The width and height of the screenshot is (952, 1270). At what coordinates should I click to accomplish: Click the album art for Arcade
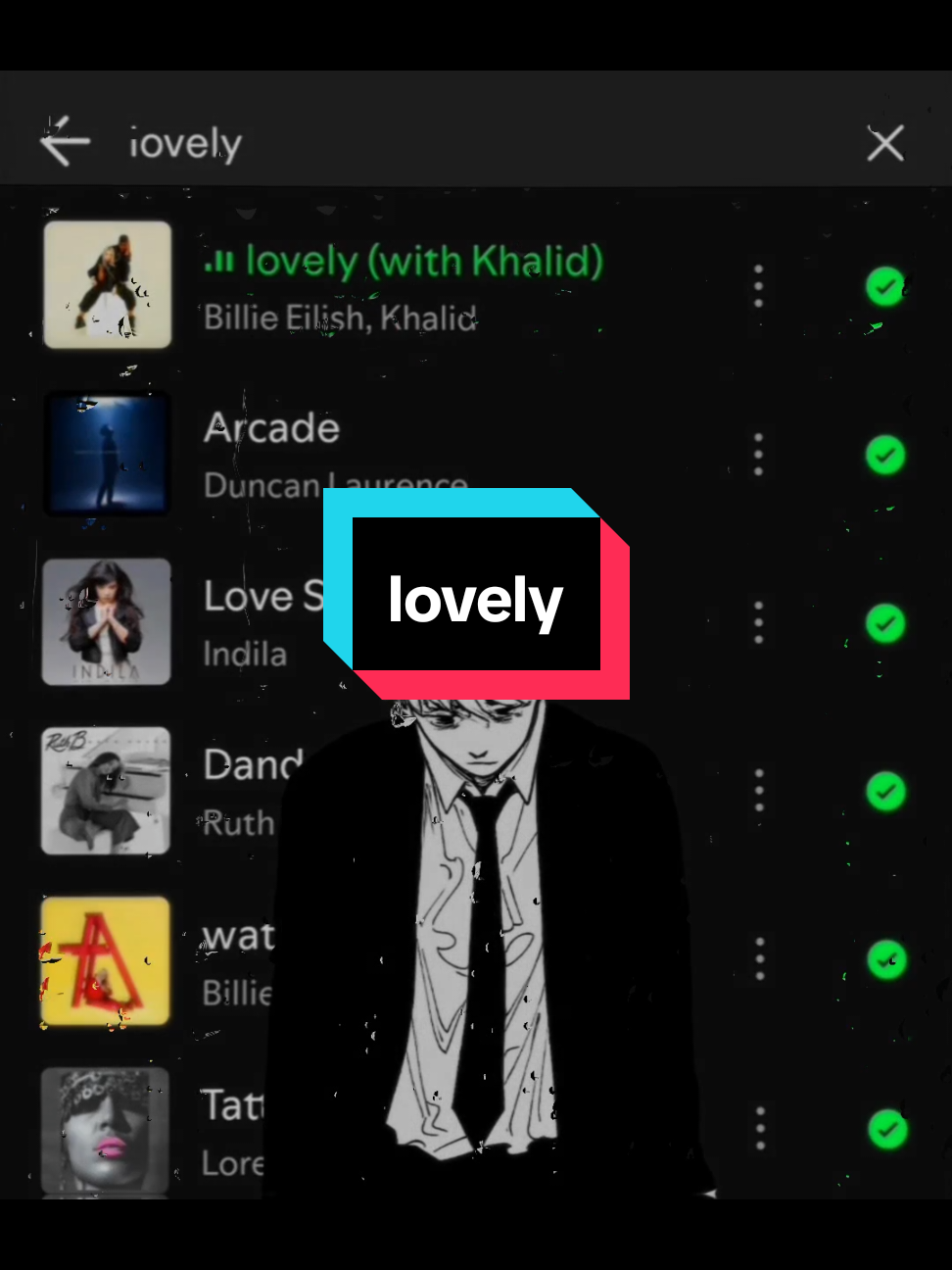[x=107, y=454]
